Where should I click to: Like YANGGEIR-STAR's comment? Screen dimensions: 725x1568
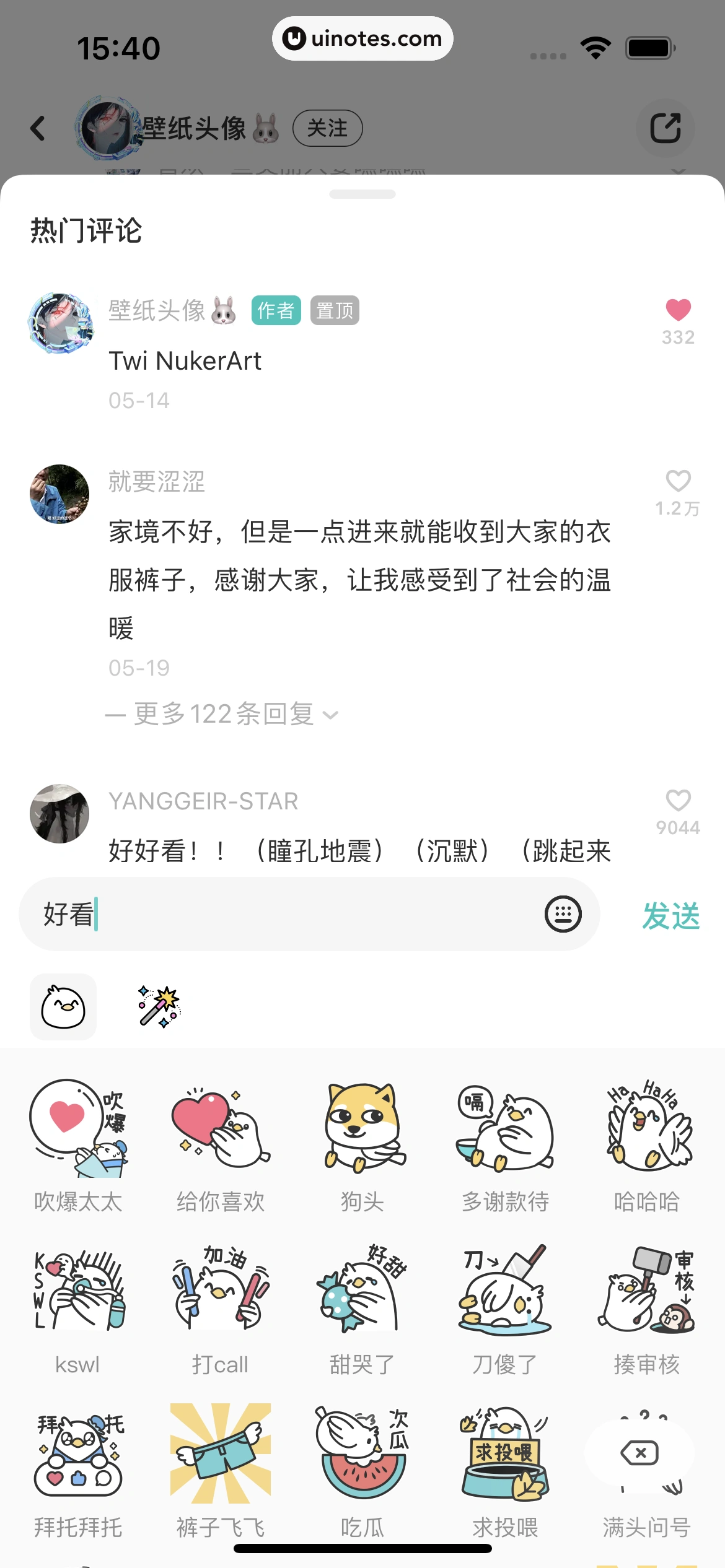[678, 799]
